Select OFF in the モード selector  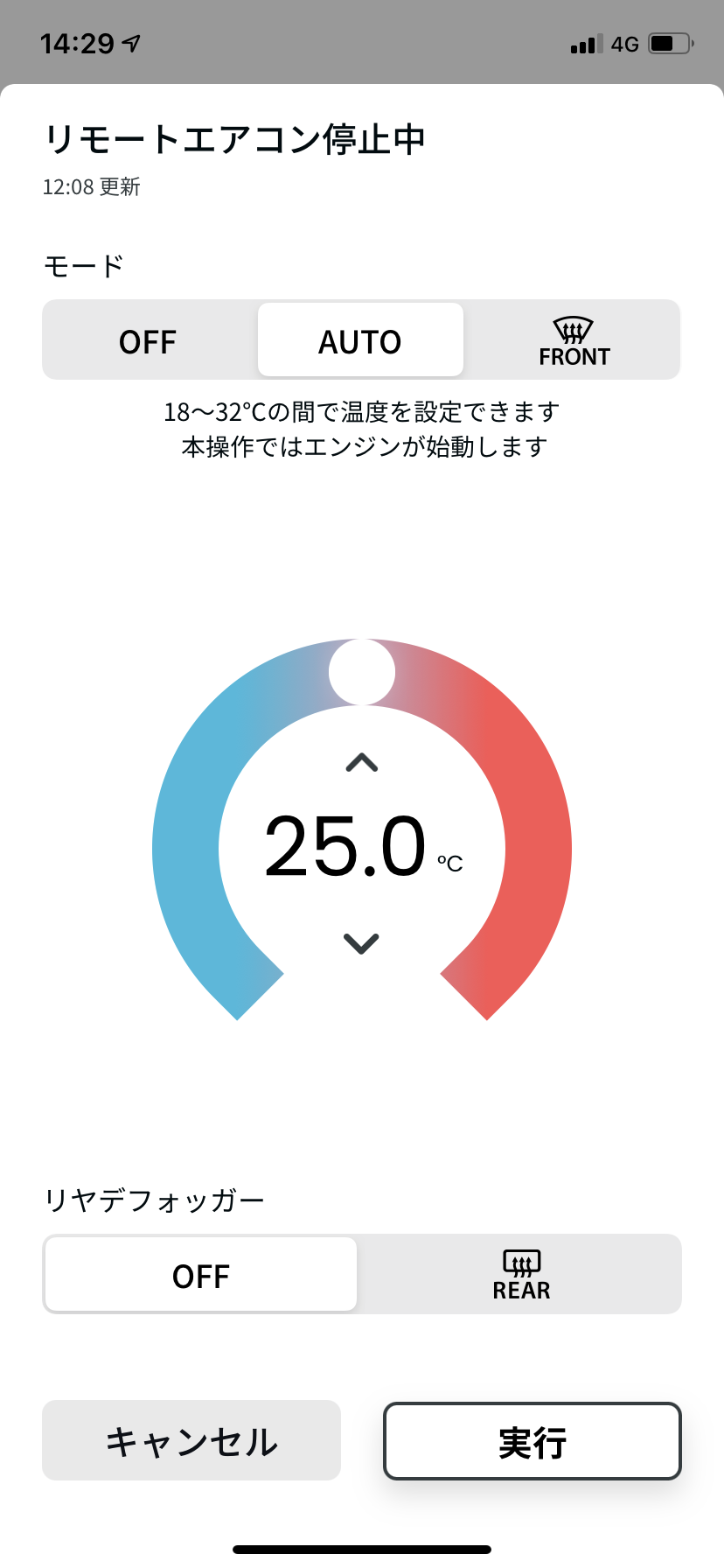click(149, 340)
